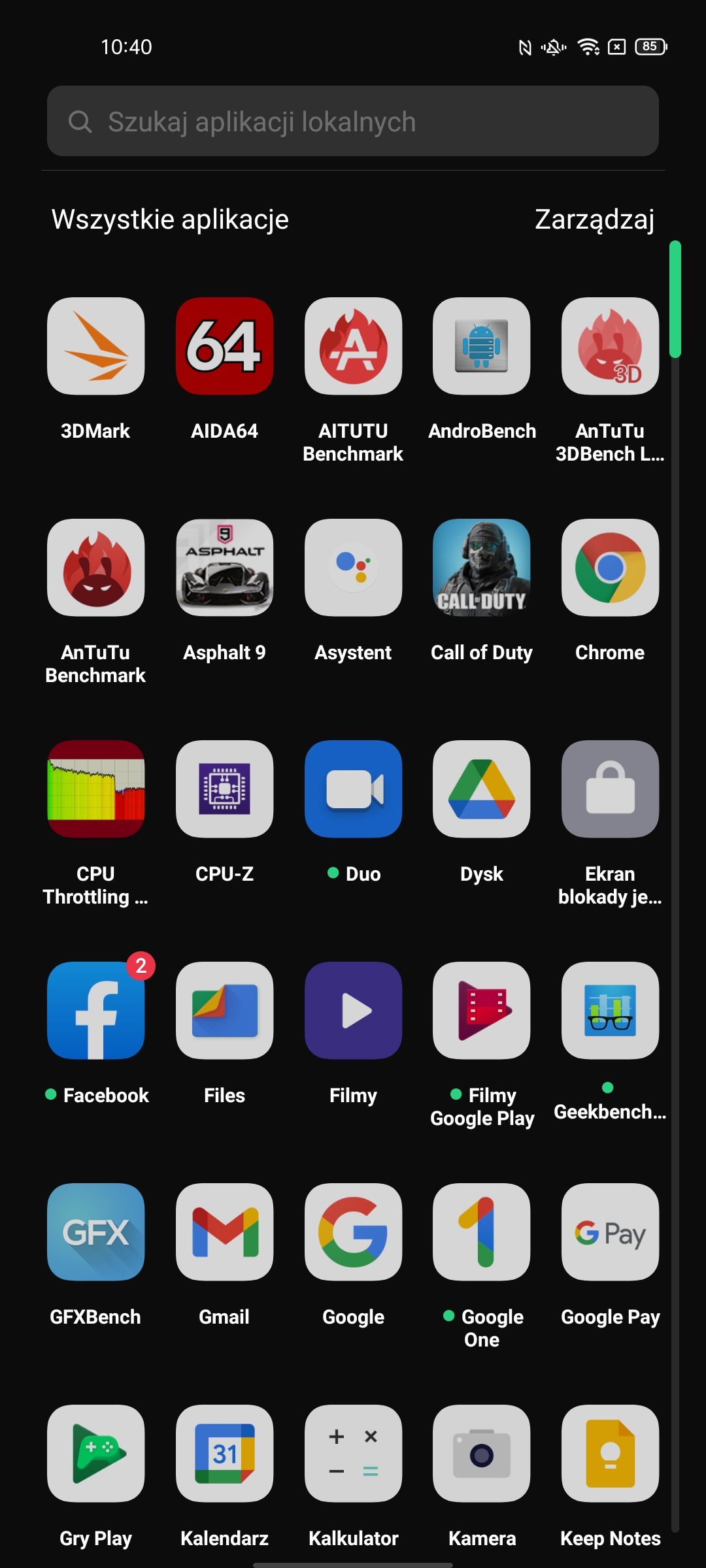Launch the 3DMark app
Screen dimensions: 706x1568
(95, 346)
